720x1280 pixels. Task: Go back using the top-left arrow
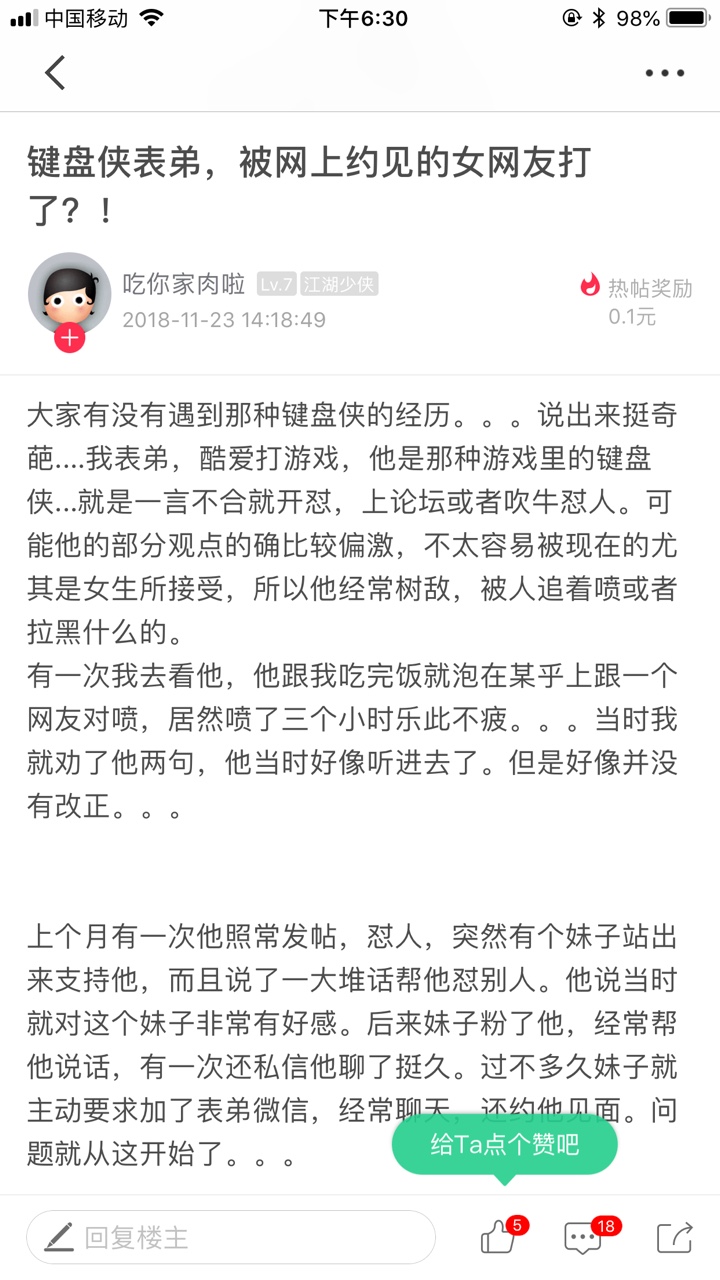tap(55, 72)
